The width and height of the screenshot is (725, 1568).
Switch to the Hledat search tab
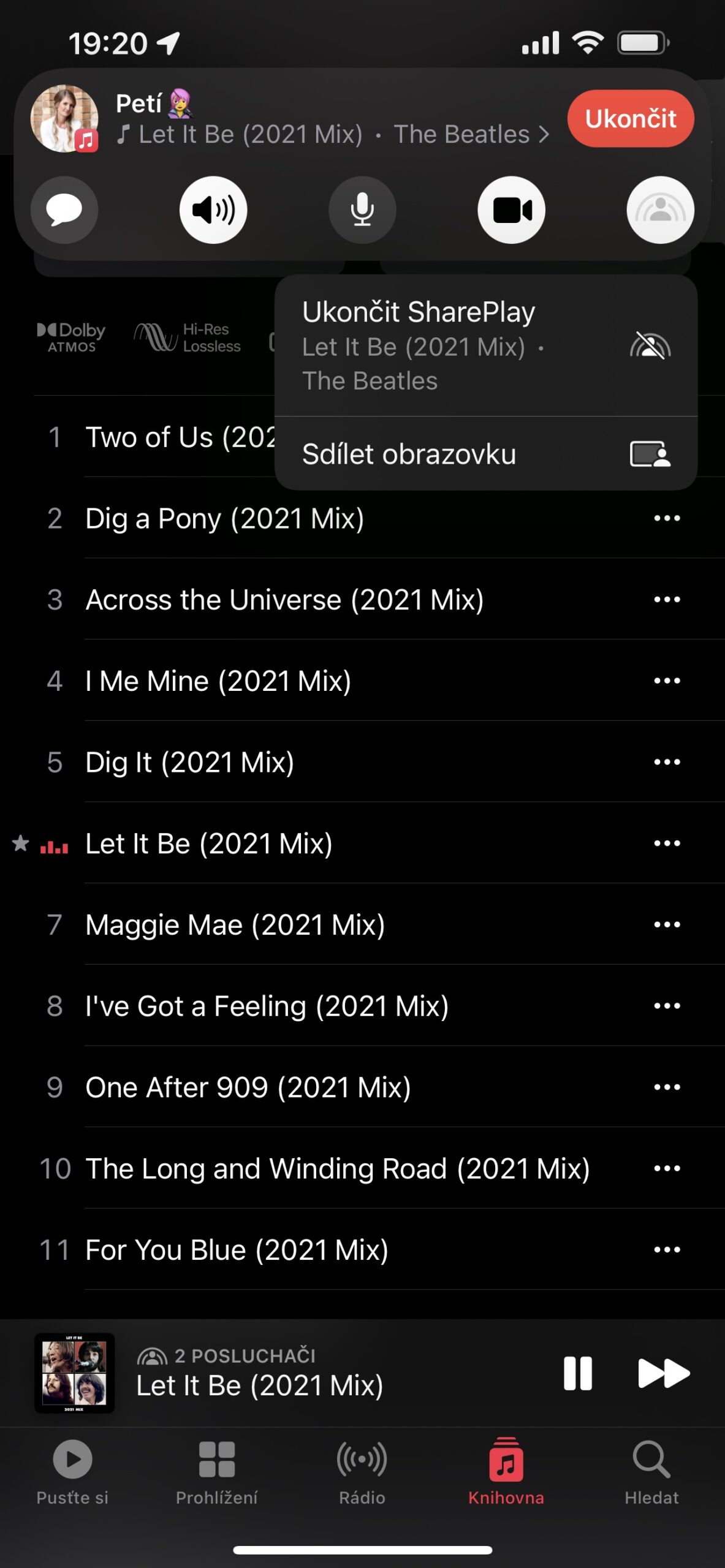pos(651,1471)
